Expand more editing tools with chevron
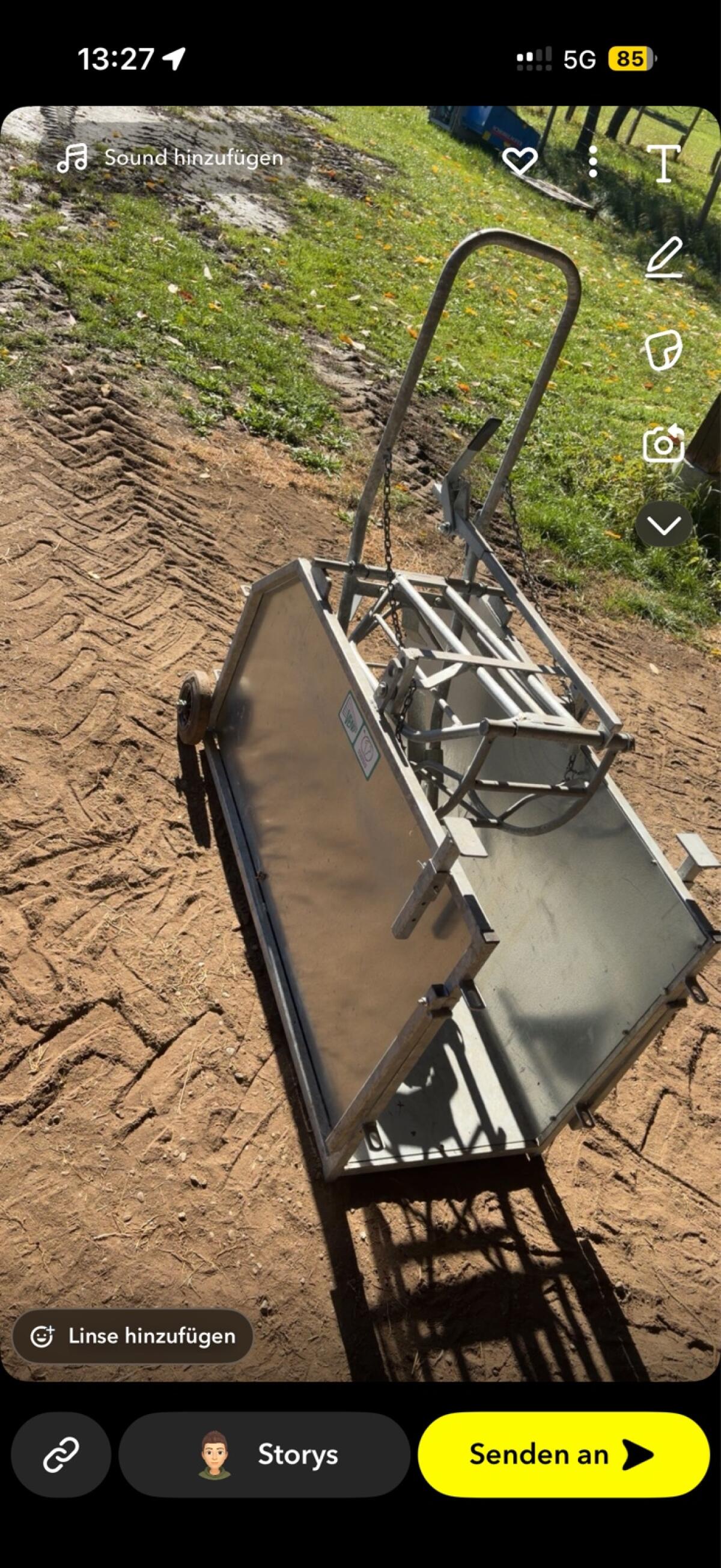The width and height of the screenshot is (721, 1568). 664,525
